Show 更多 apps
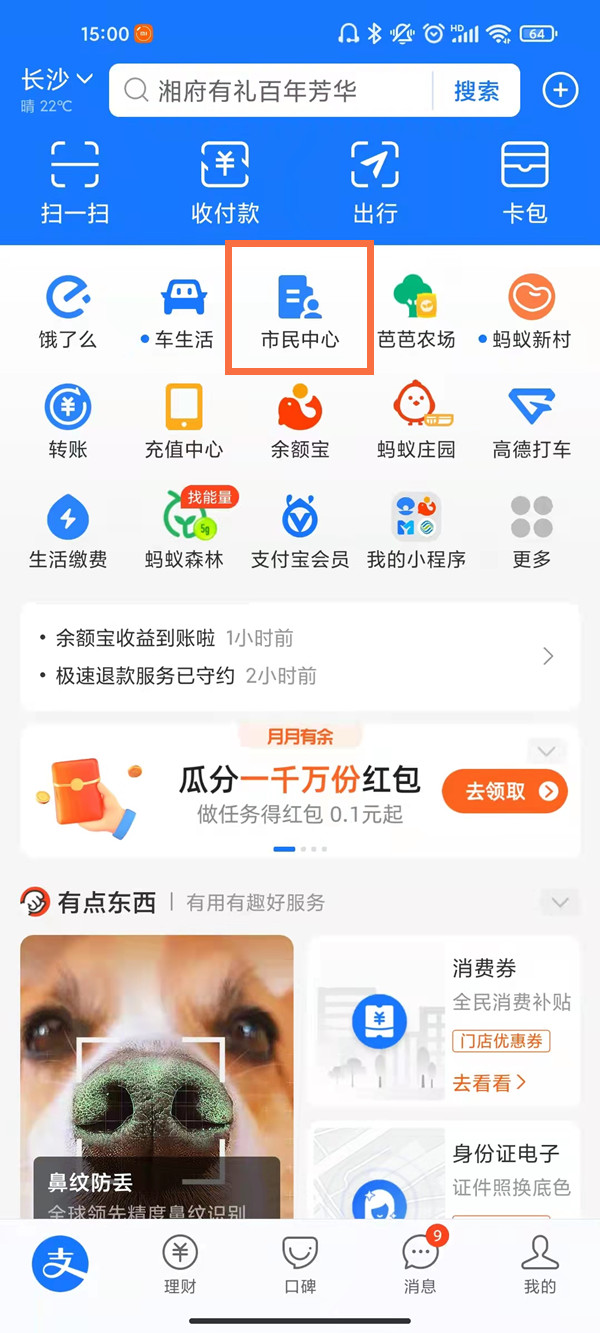 (532, 530)
